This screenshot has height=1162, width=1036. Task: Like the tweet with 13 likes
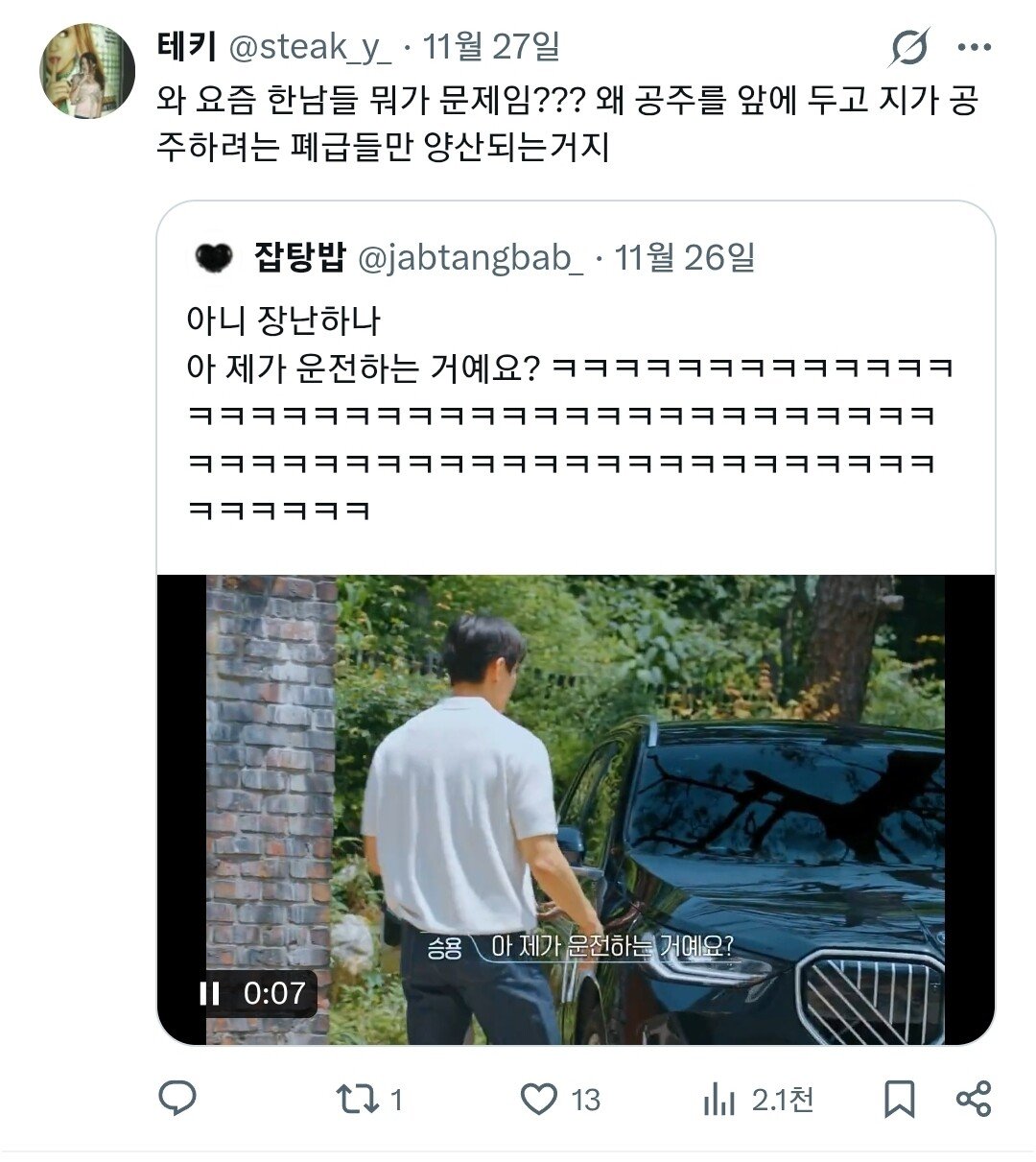coord(539,1099)
